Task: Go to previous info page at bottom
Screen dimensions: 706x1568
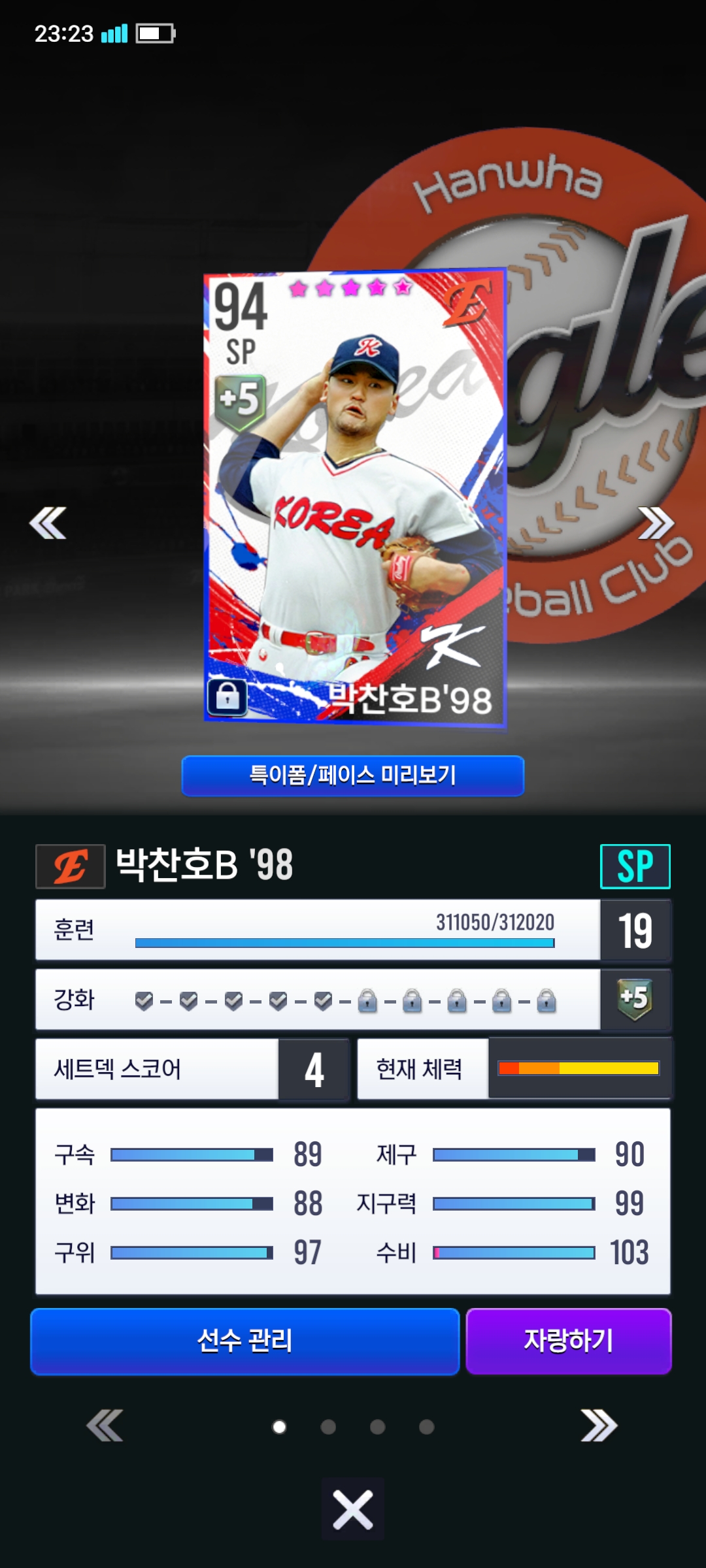Action: (105, 1426)
